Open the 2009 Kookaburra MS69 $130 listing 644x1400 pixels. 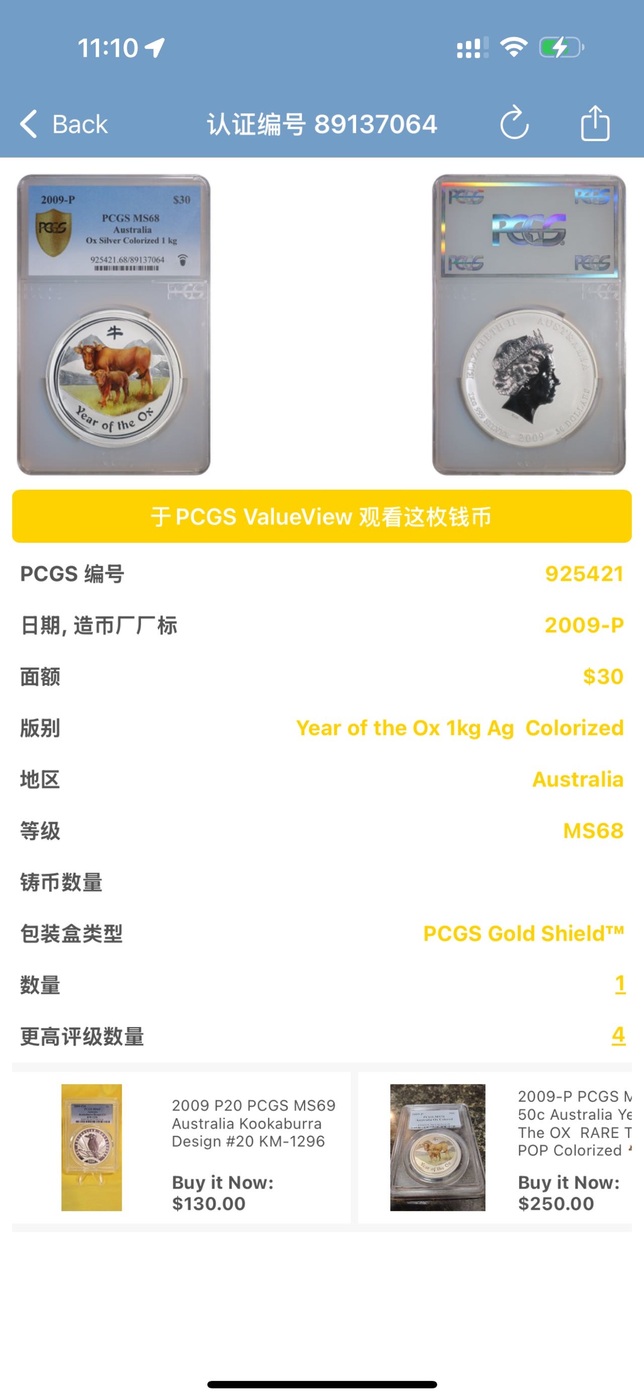click(x=182, y=1147)
